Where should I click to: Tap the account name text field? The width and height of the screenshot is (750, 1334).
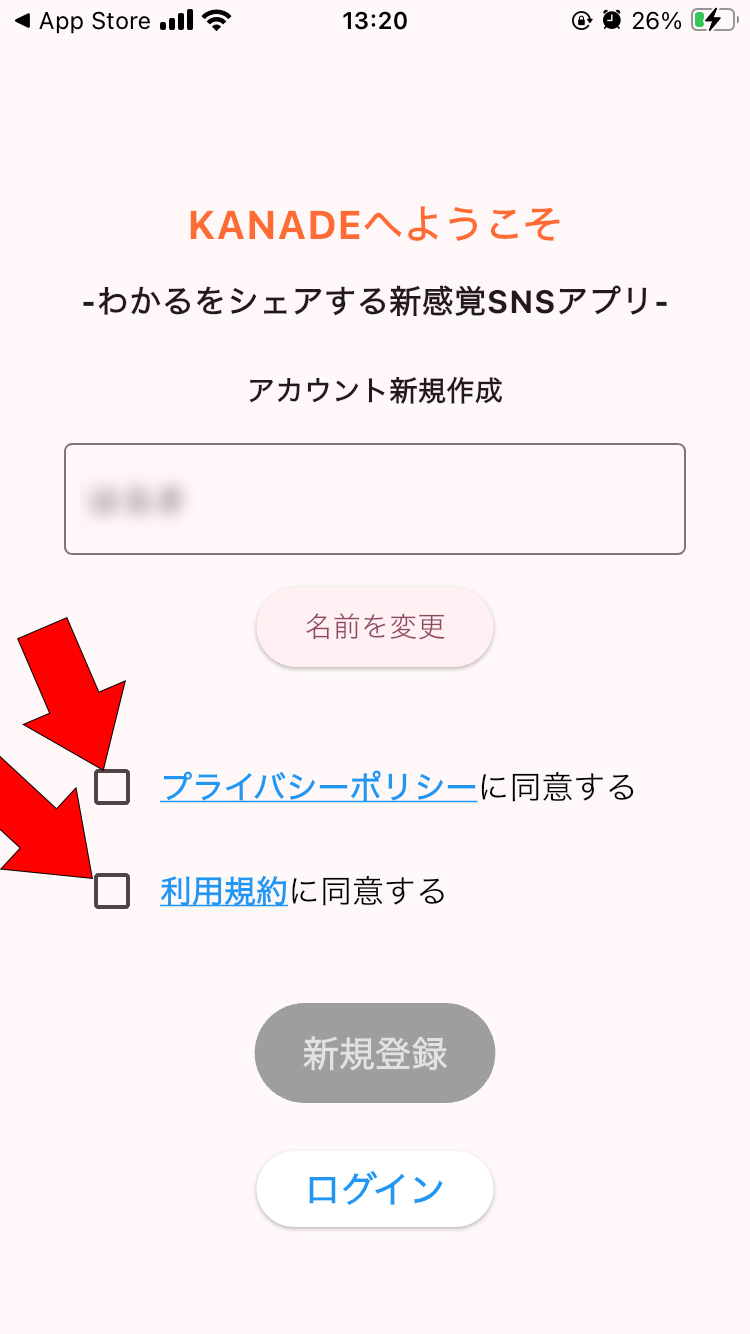375,499
